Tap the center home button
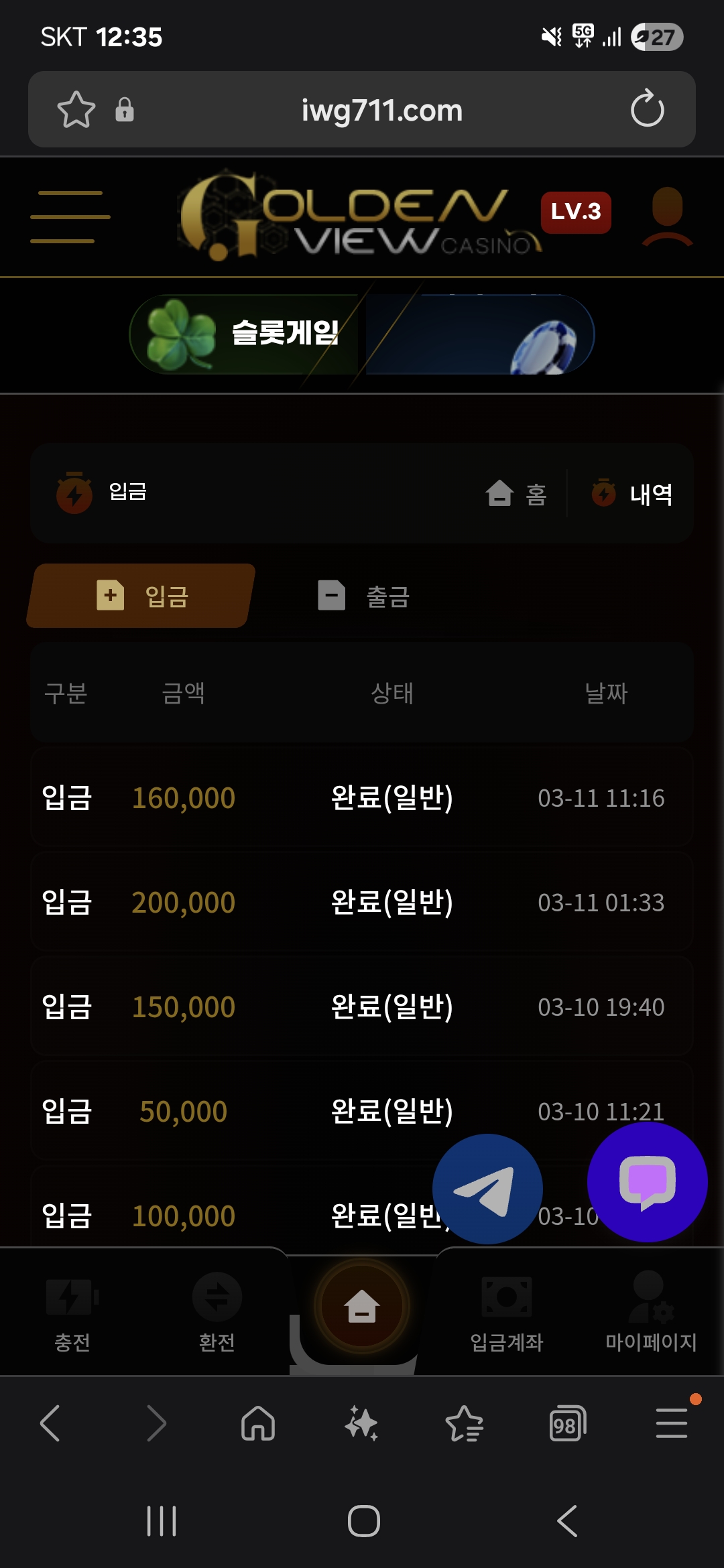Screen dimensions: 724x1568 click(x=362, y=1307)
